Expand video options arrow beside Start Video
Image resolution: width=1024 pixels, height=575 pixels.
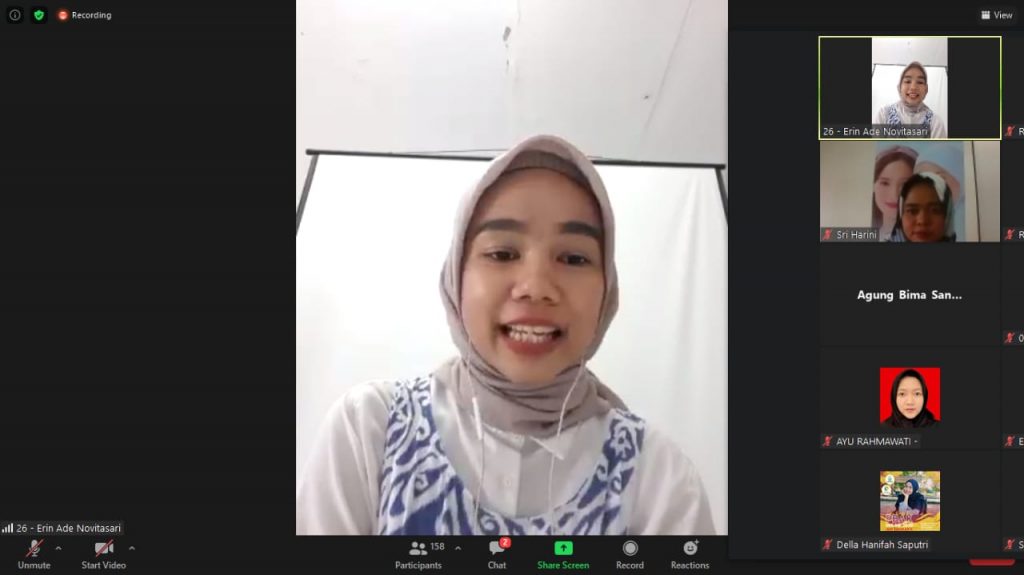coord(132,548)
